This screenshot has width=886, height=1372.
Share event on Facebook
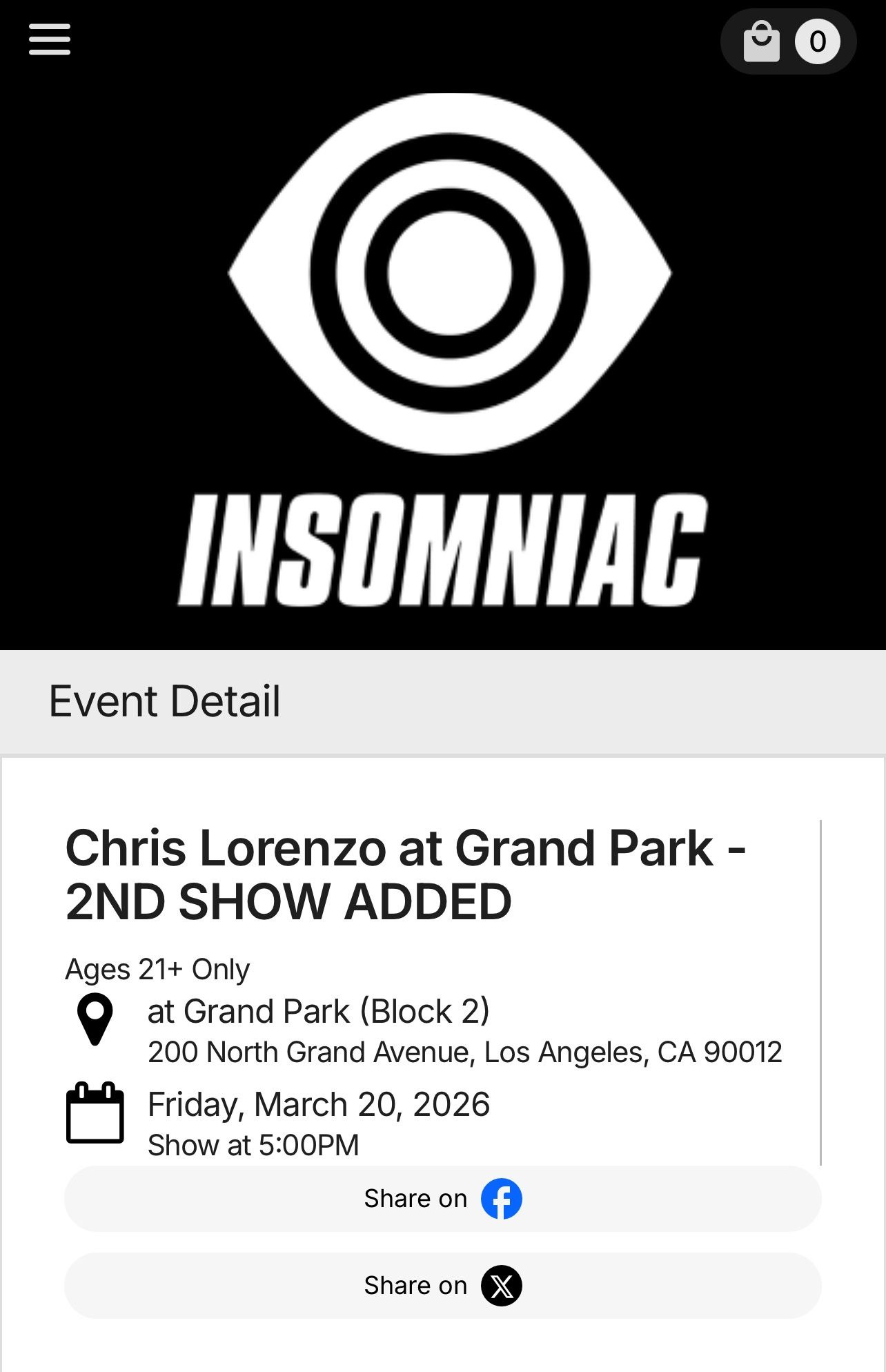pyautogui.click(x=443, y=1199)
